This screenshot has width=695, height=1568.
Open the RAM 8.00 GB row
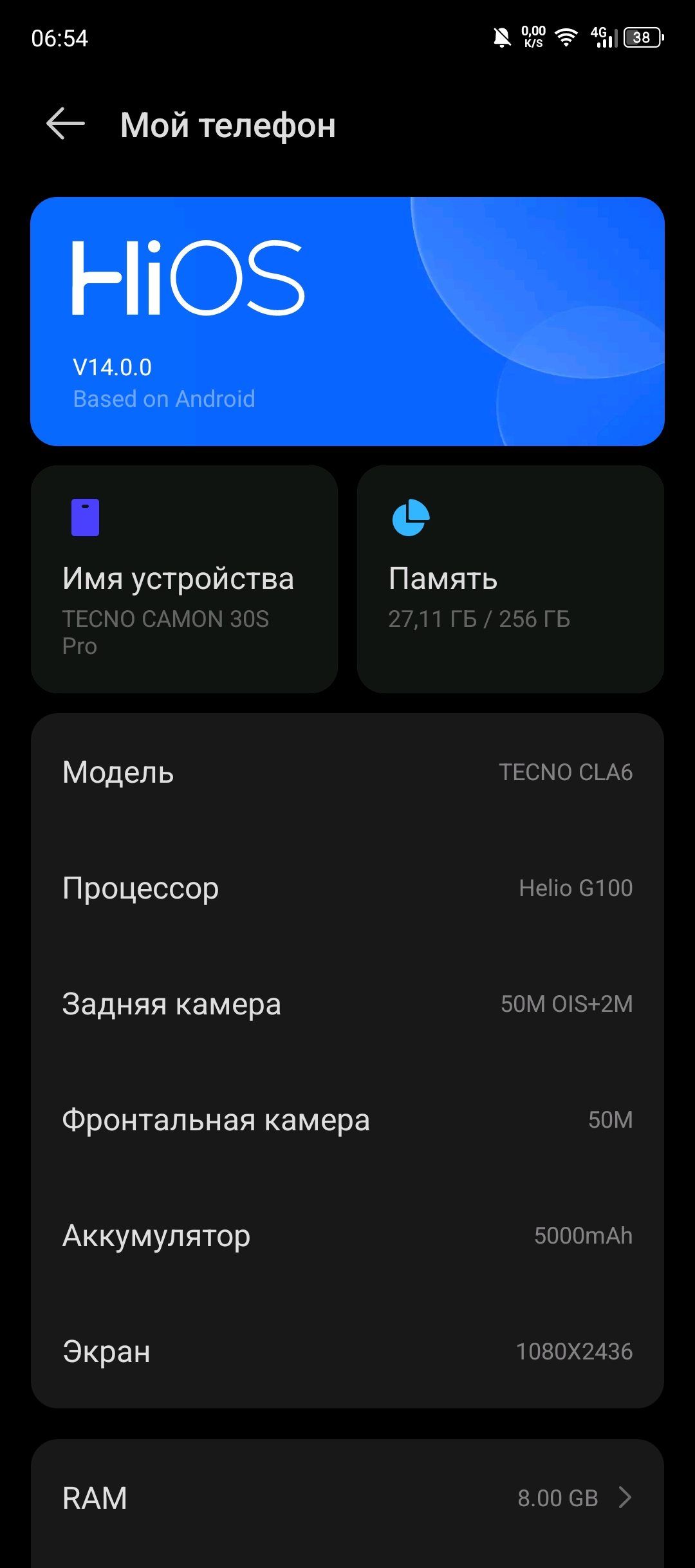click(x=347, y=1498)
